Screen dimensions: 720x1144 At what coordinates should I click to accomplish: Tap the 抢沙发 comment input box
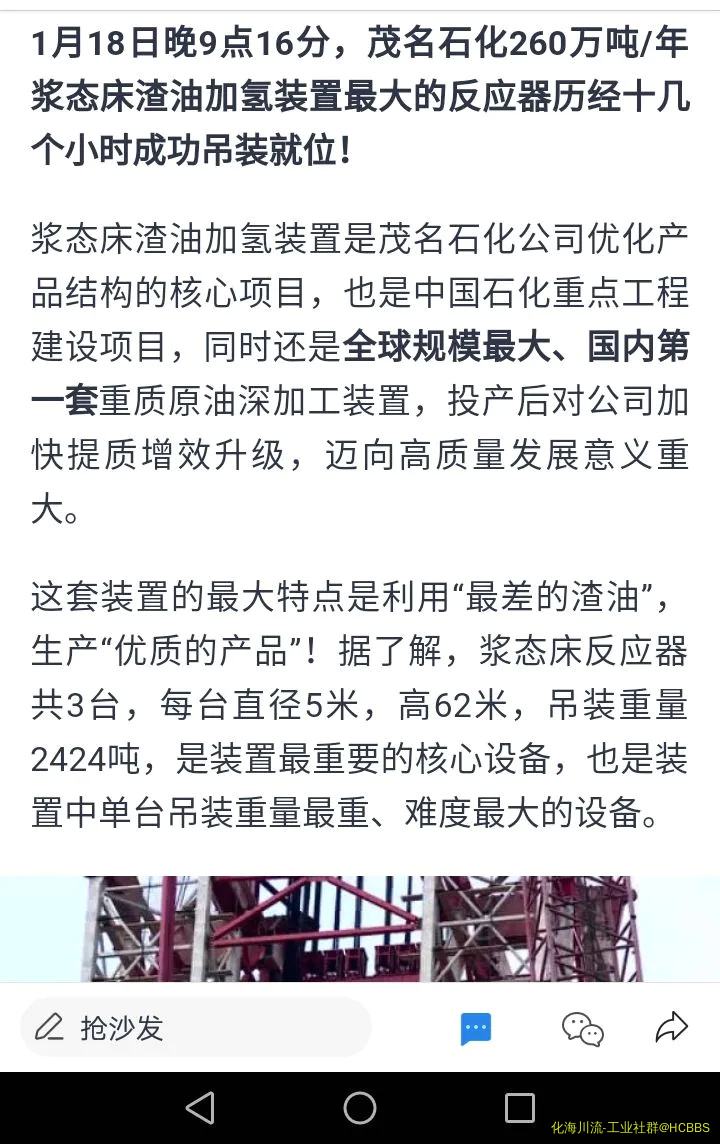(195, 1027)
